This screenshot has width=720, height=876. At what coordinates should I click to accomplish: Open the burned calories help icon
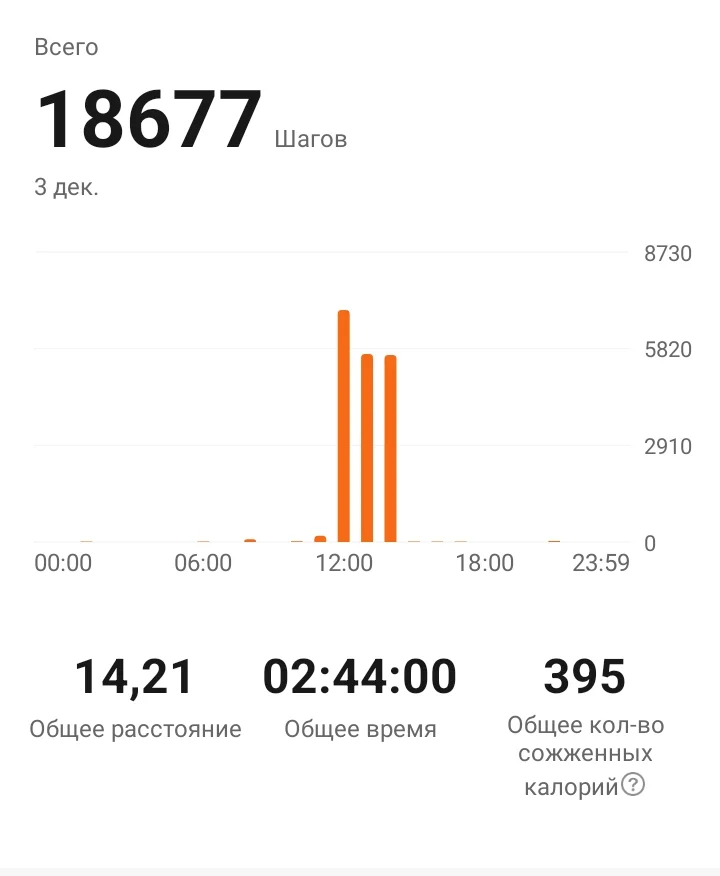coord(633,784)
